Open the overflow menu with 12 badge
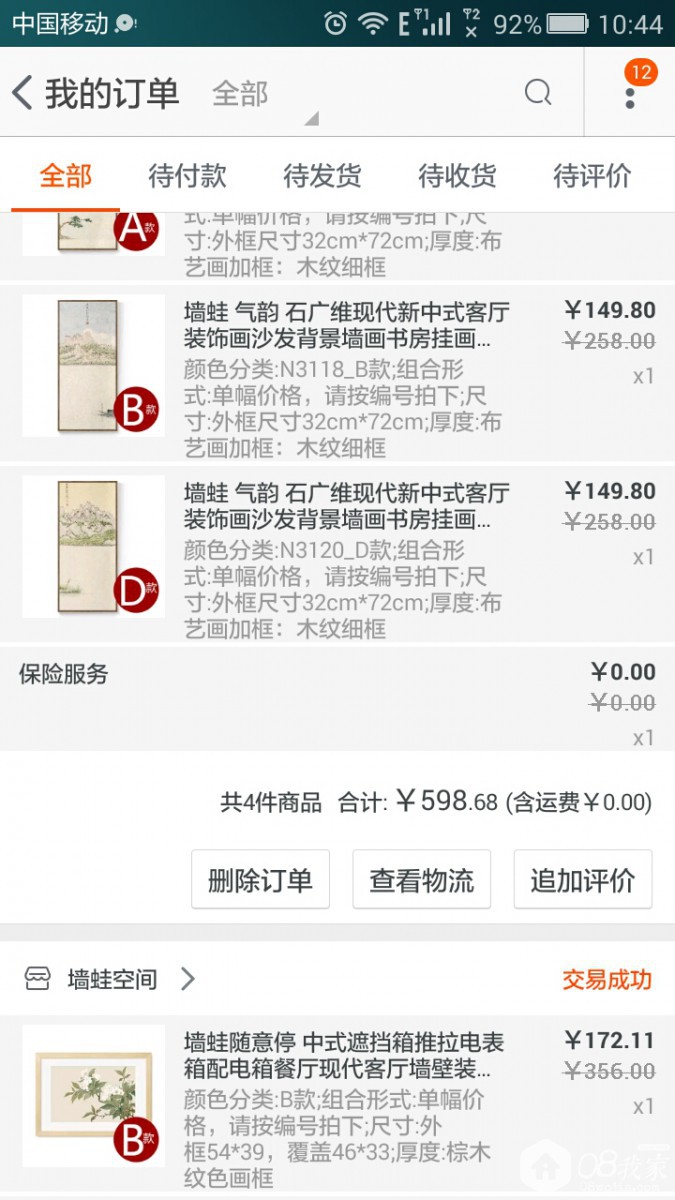The width and height of the screenshot is (675, 1200). tap(630, 93)
